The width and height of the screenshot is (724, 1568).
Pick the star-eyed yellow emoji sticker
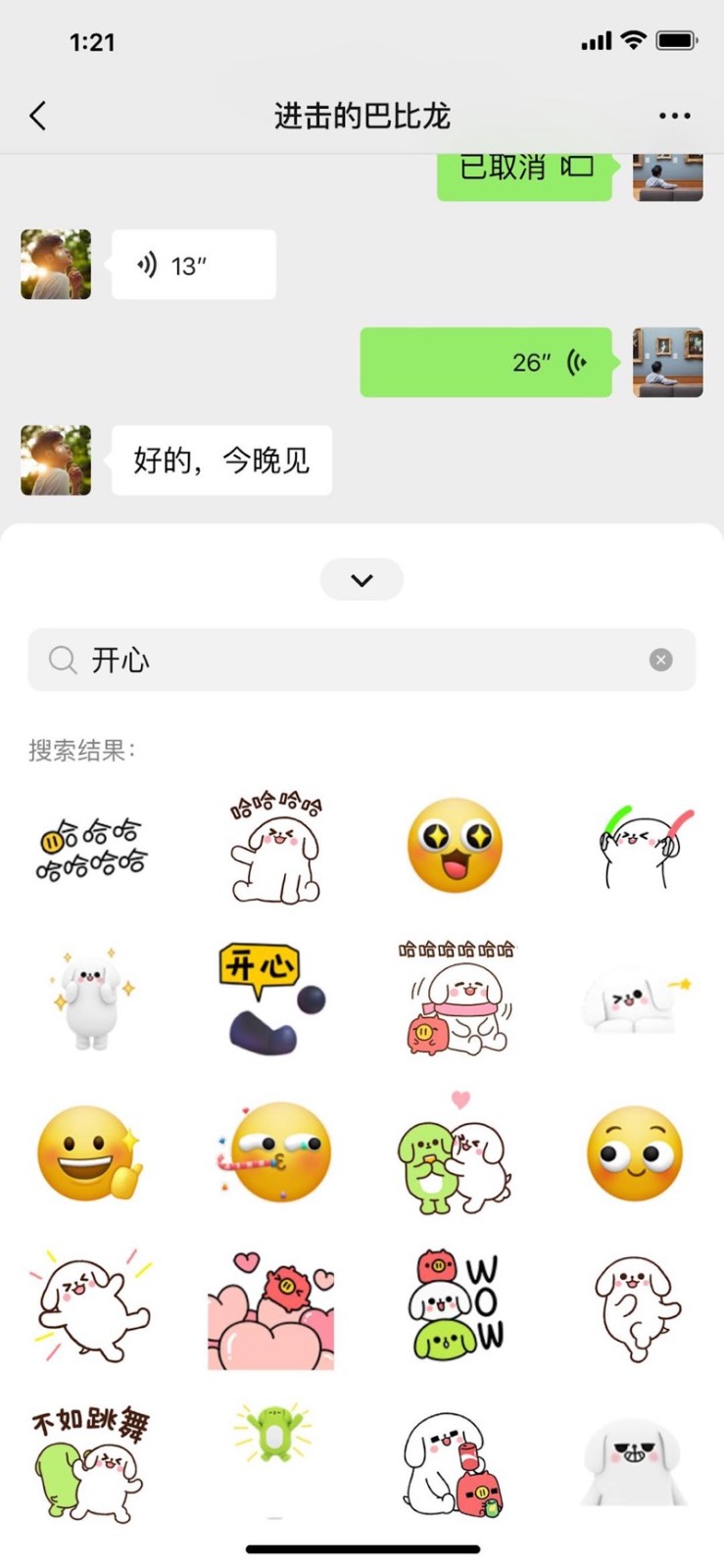click(x=455, y=845)
